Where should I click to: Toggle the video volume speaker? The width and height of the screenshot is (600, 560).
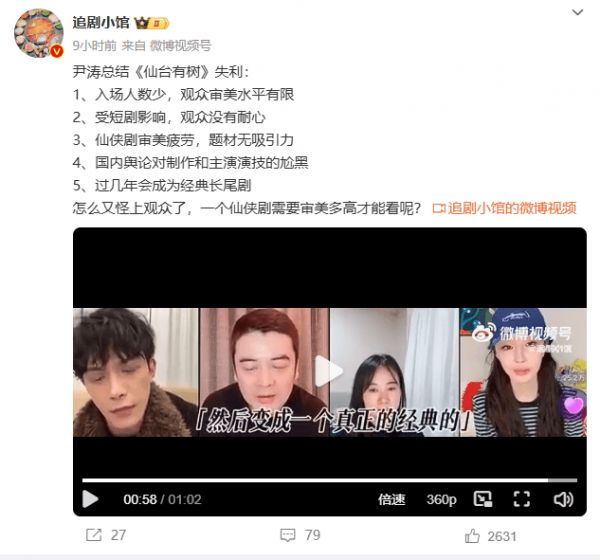click(x=563, y=499)
